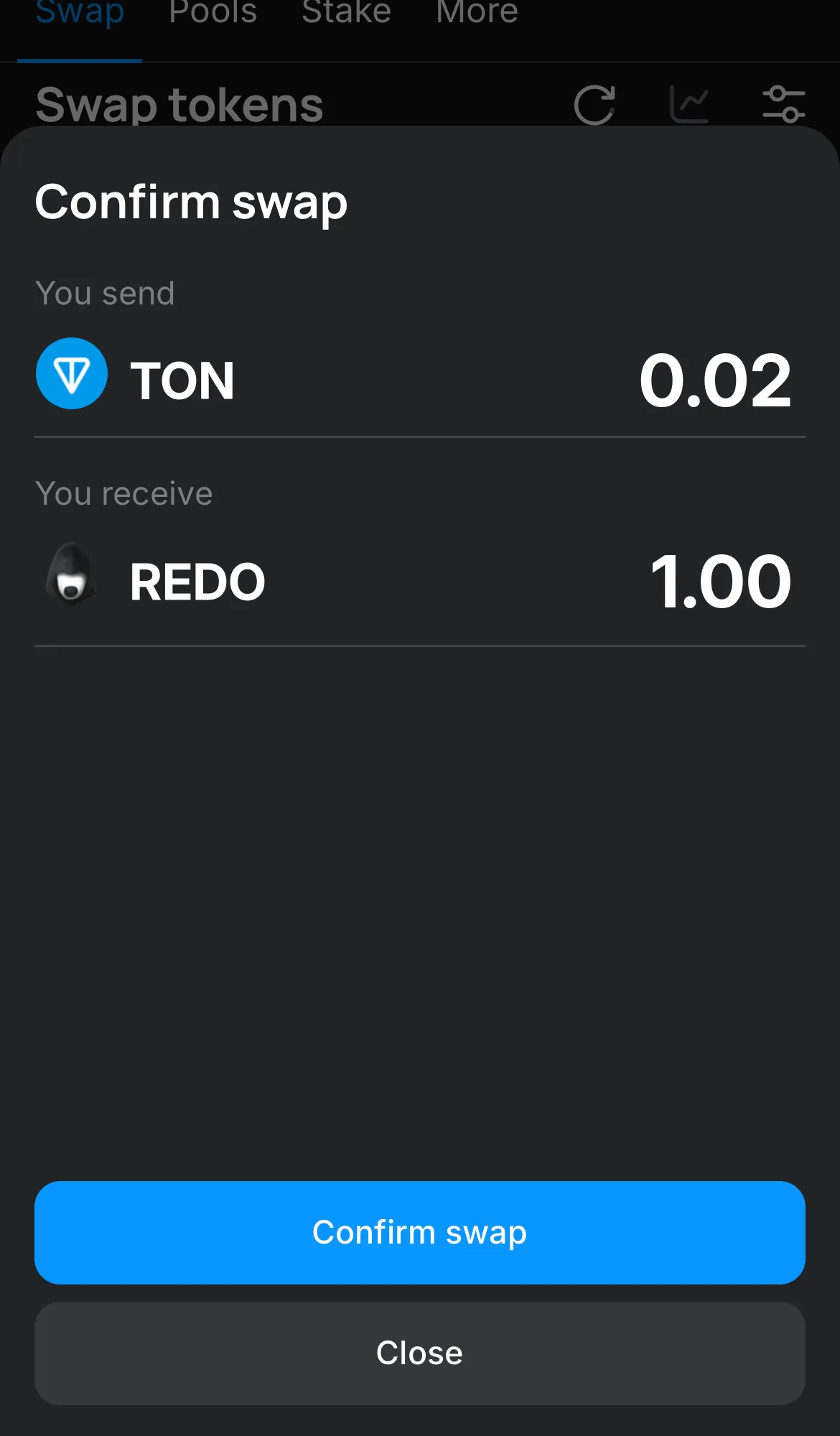The image size is (840, 1436).
Task: Click the refresh rates icon
Action: (x=594, y=104)
